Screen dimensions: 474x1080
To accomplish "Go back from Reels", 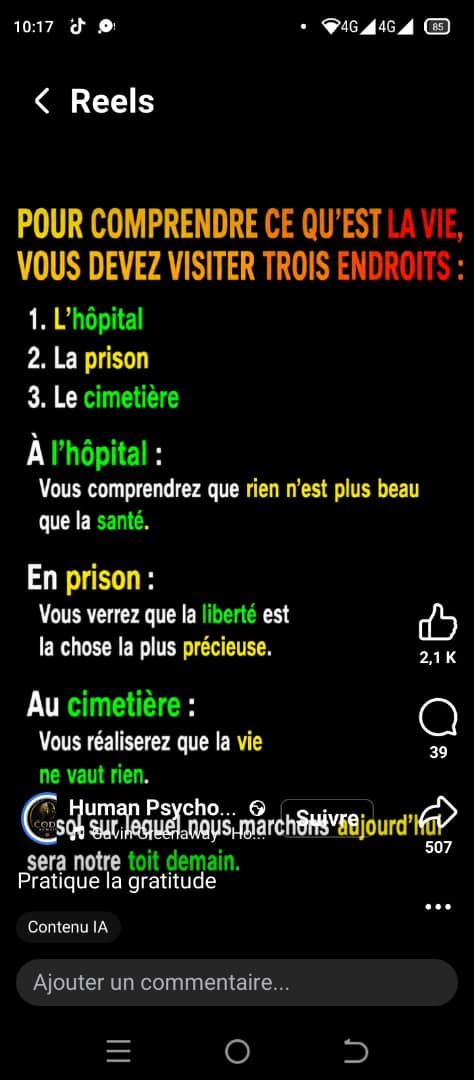I will click(42, 101).
